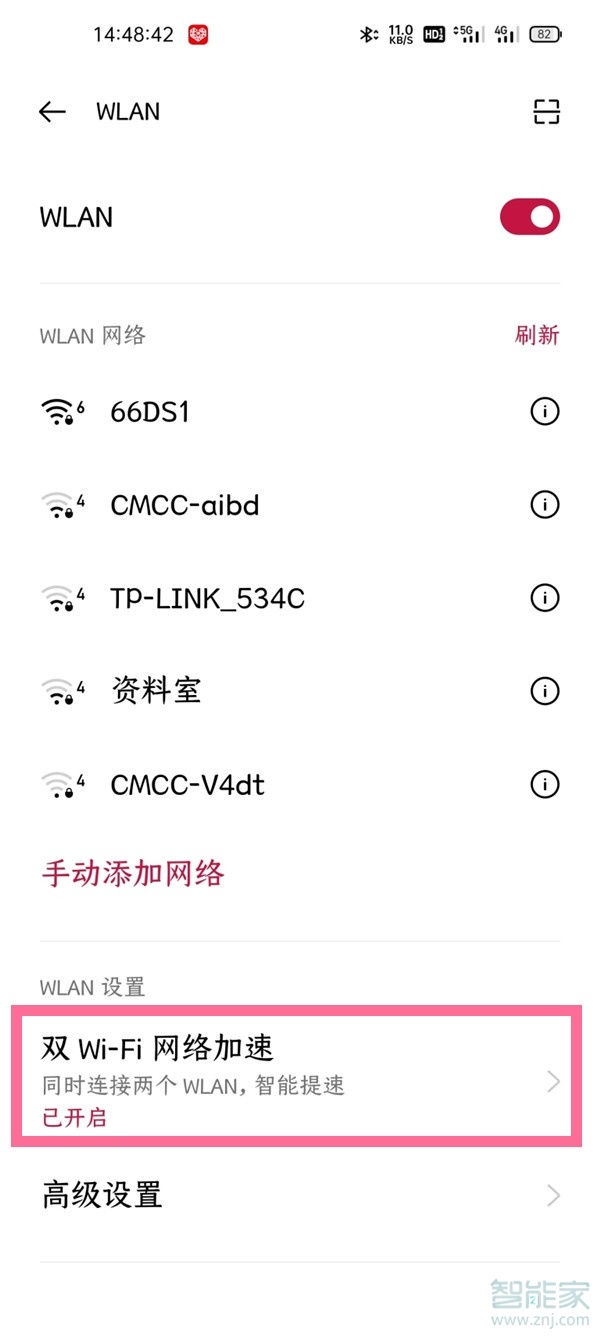
Task: View info for 66DS1 network
Action: 545,411
